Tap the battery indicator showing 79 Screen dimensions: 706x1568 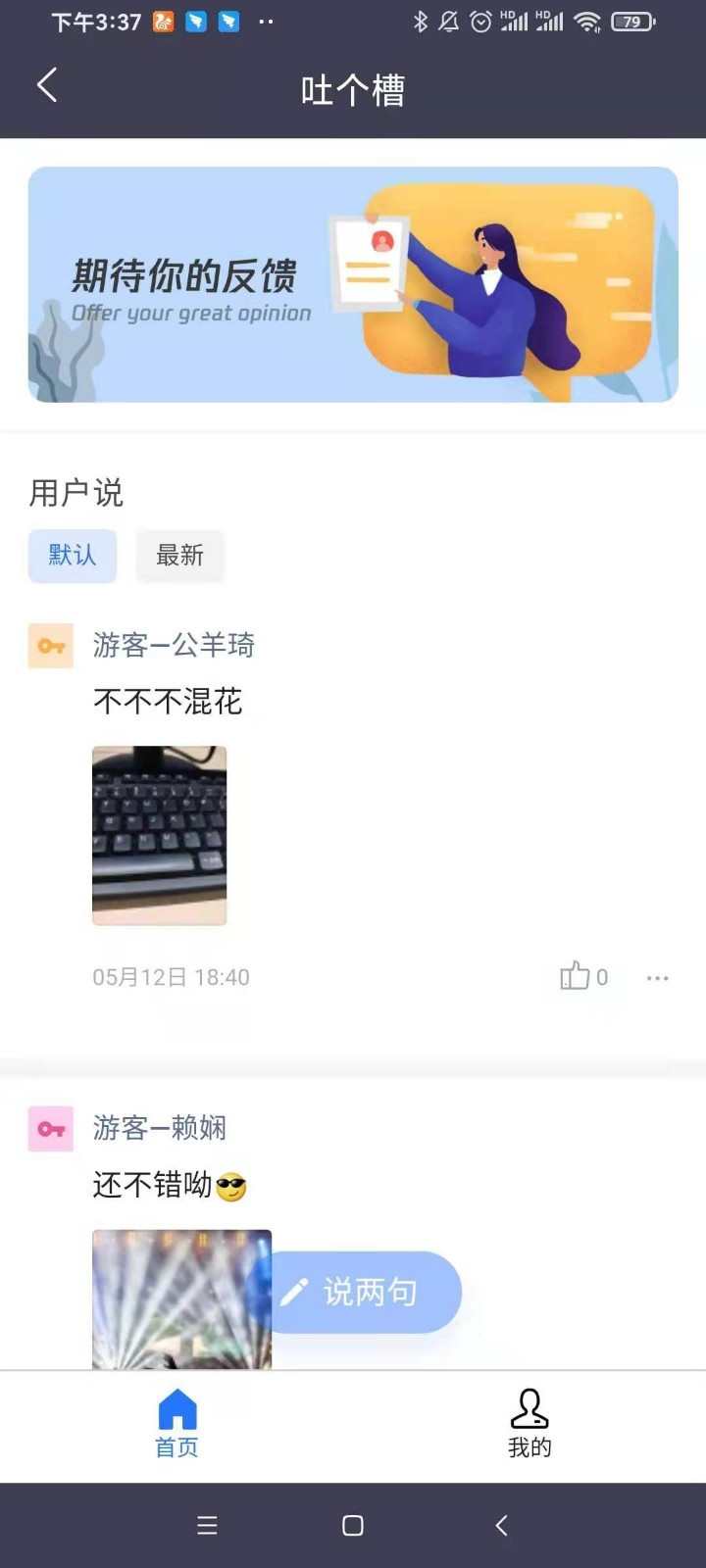(632, 21)
